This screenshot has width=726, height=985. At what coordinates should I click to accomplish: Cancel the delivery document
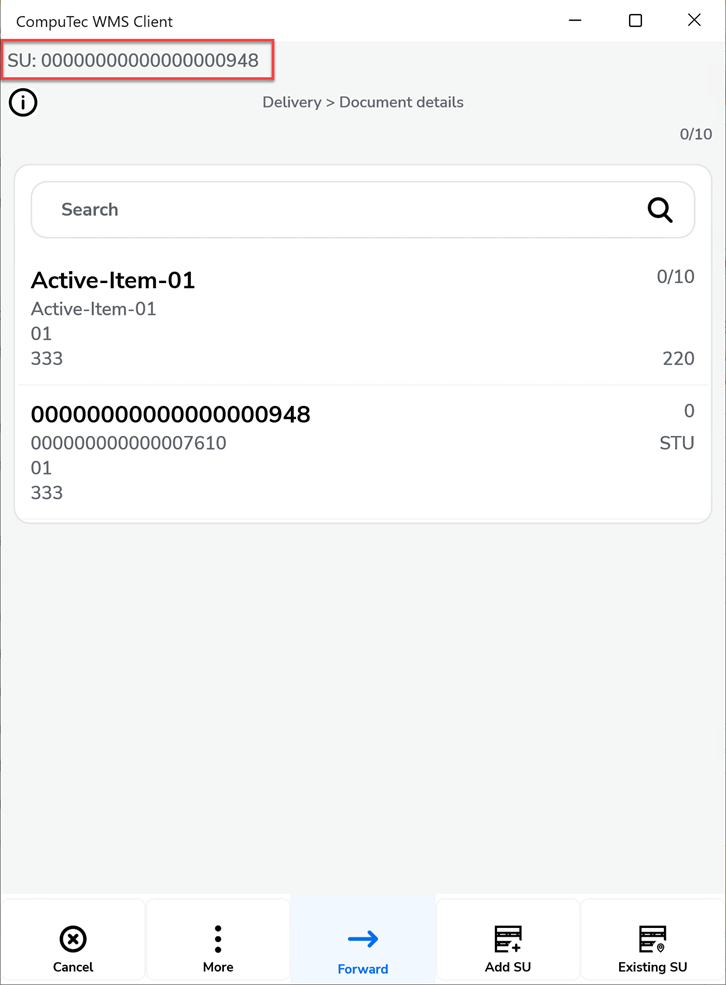tap(73, 947)
